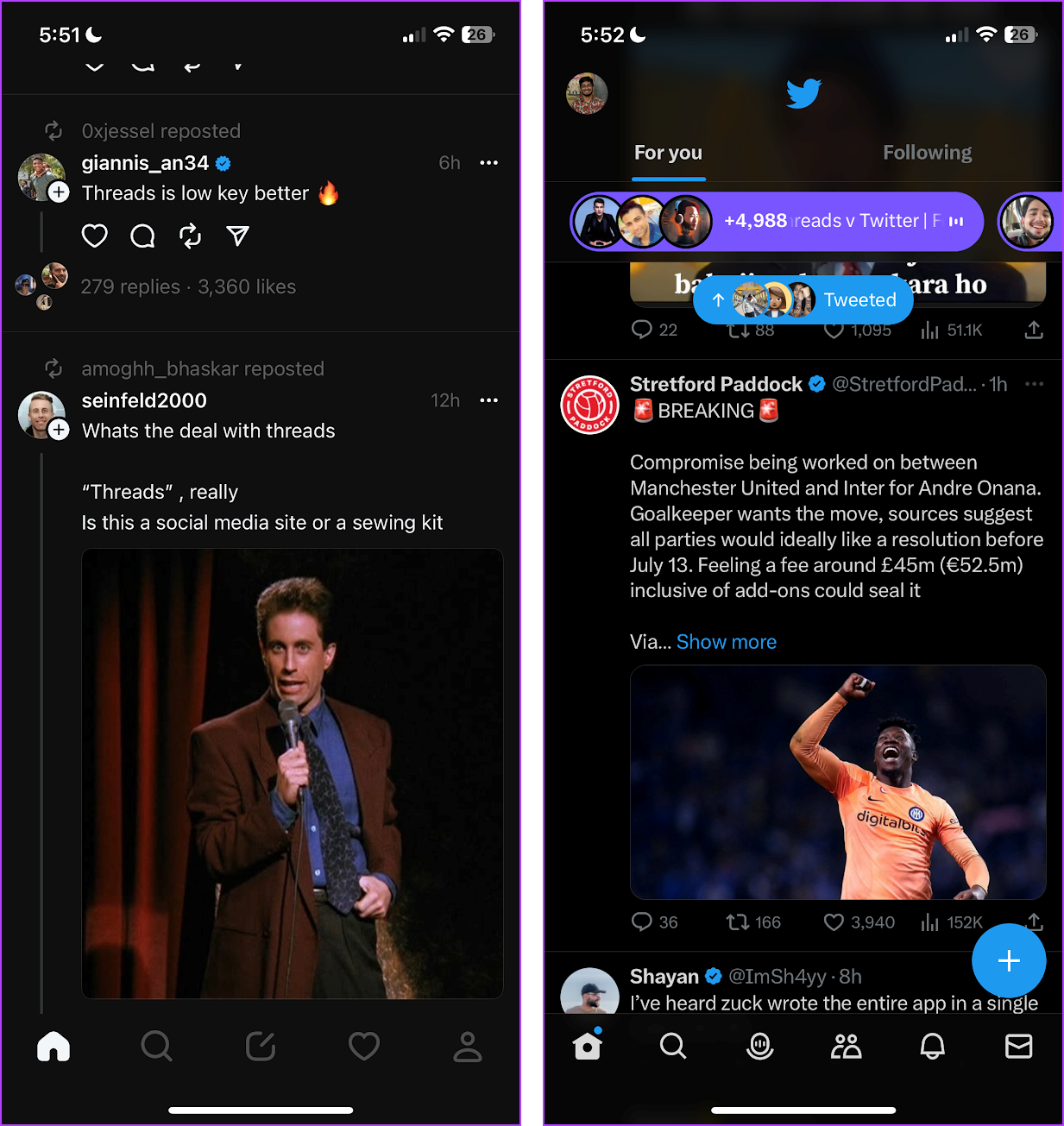Open more options on giannis_an34's post

pos(489,163)
